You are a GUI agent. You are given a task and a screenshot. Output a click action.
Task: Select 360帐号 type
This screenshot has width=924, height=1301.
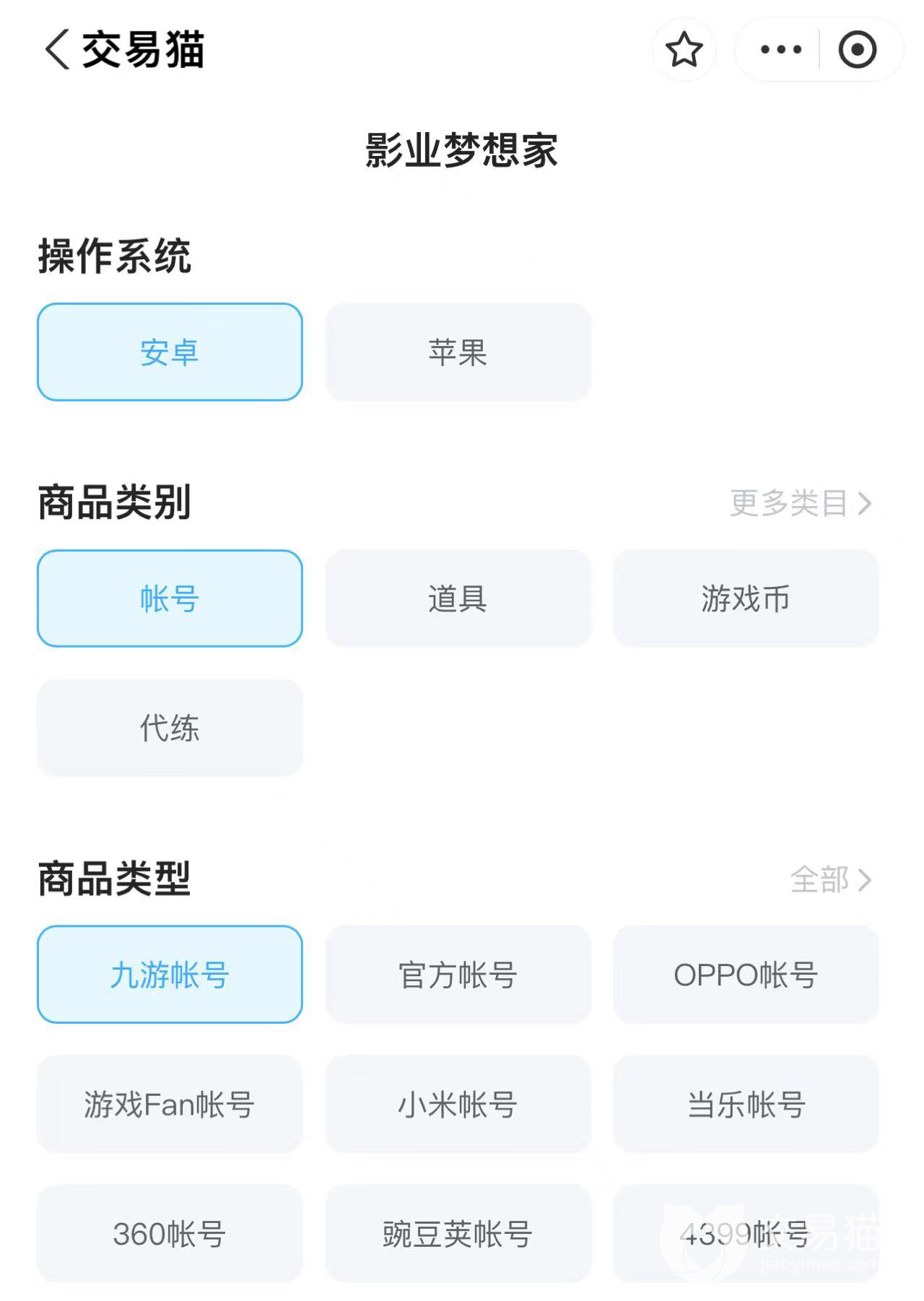coord(170,1233)
